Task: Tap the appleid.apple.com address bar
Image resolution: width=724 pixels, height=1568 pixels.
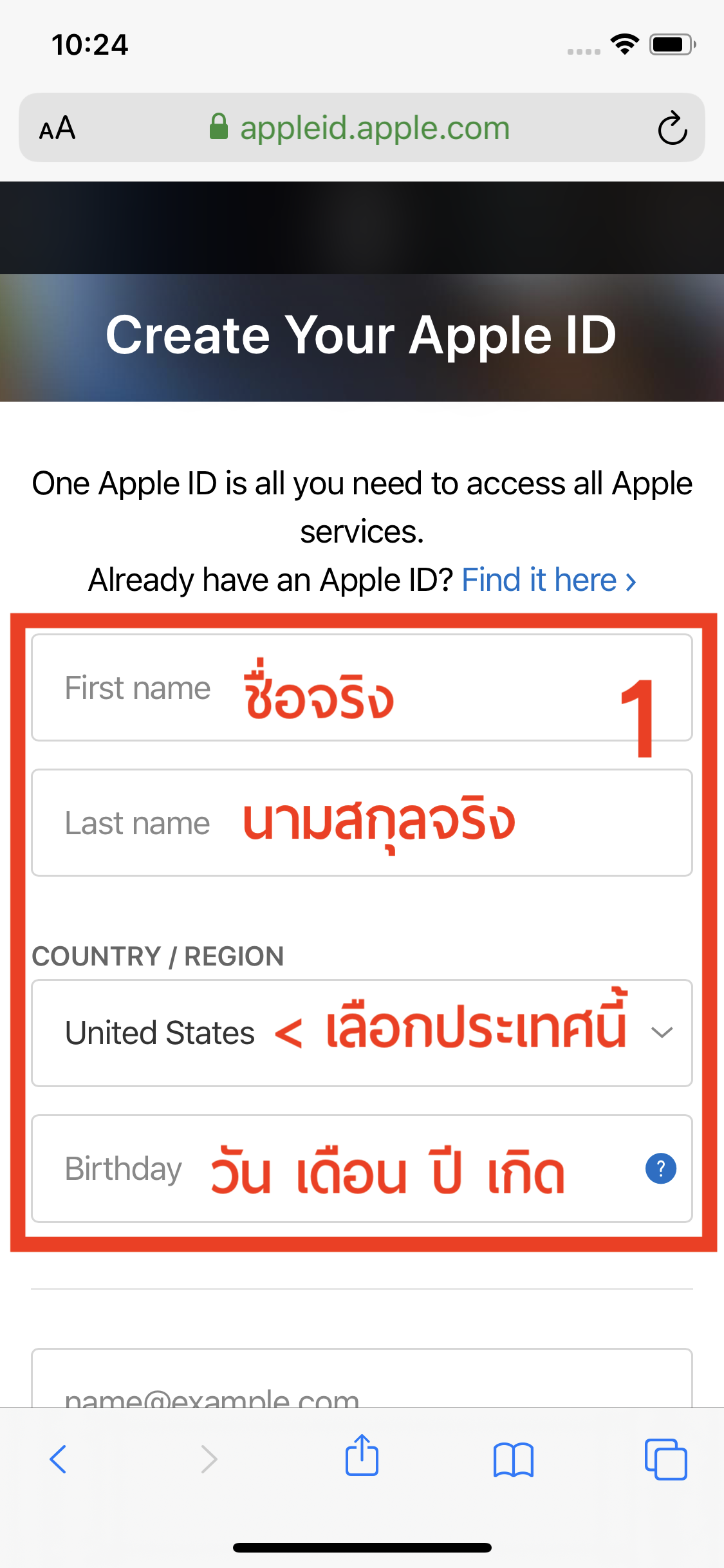Action: coord(362,127)
